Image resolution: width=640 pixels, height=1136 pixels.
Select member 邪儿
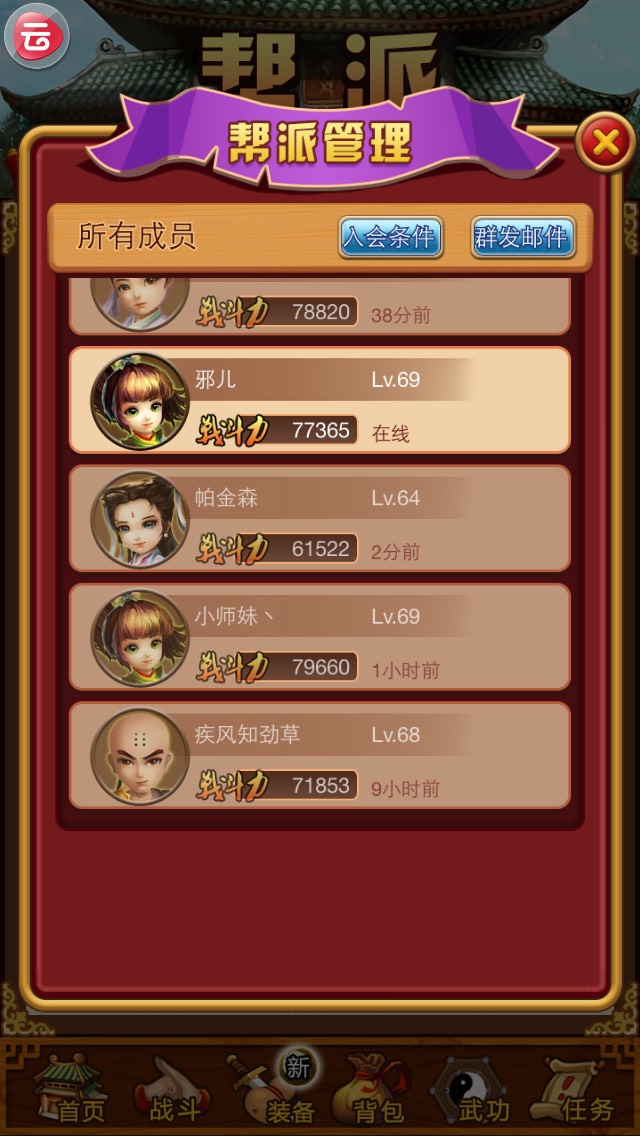(320, 400)
